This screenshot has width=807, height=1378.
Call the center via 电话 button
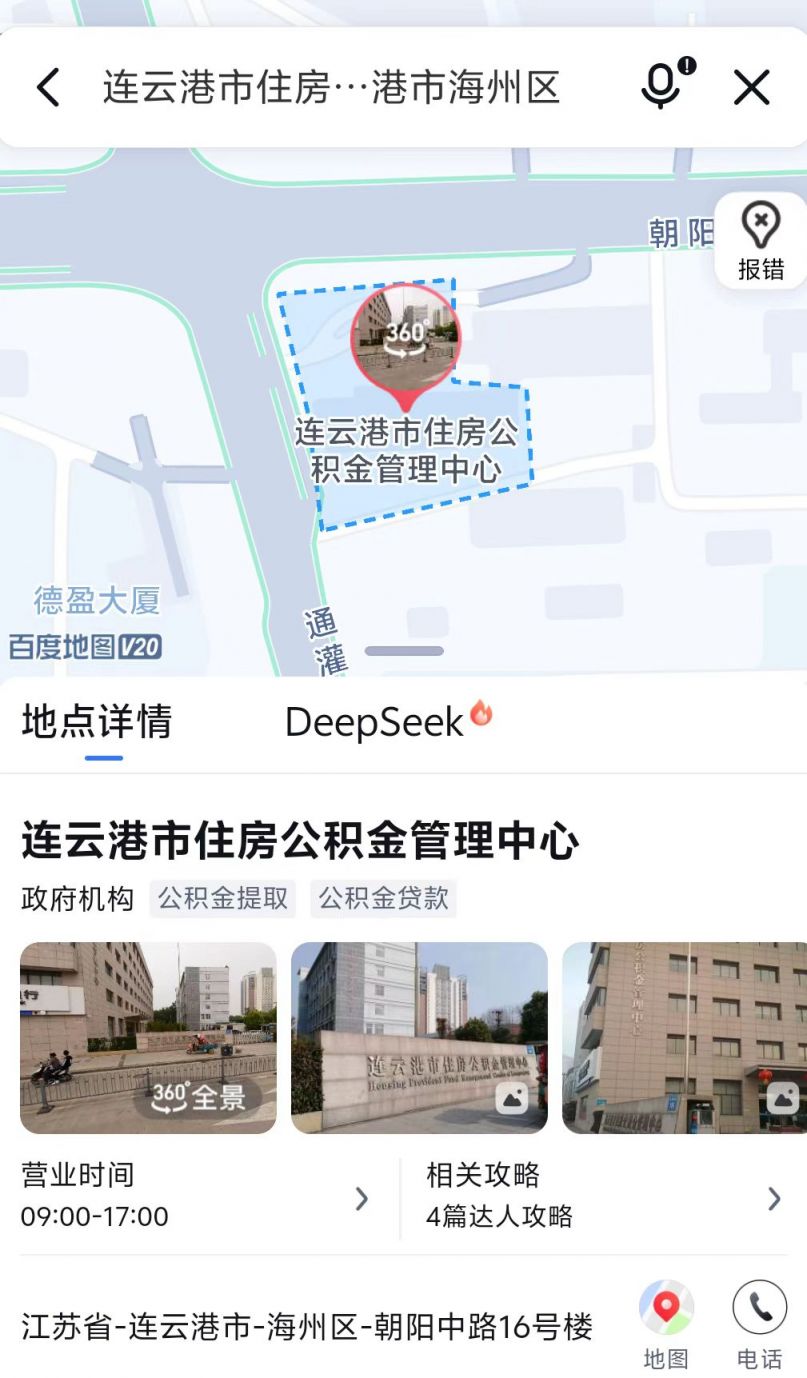760,1325
